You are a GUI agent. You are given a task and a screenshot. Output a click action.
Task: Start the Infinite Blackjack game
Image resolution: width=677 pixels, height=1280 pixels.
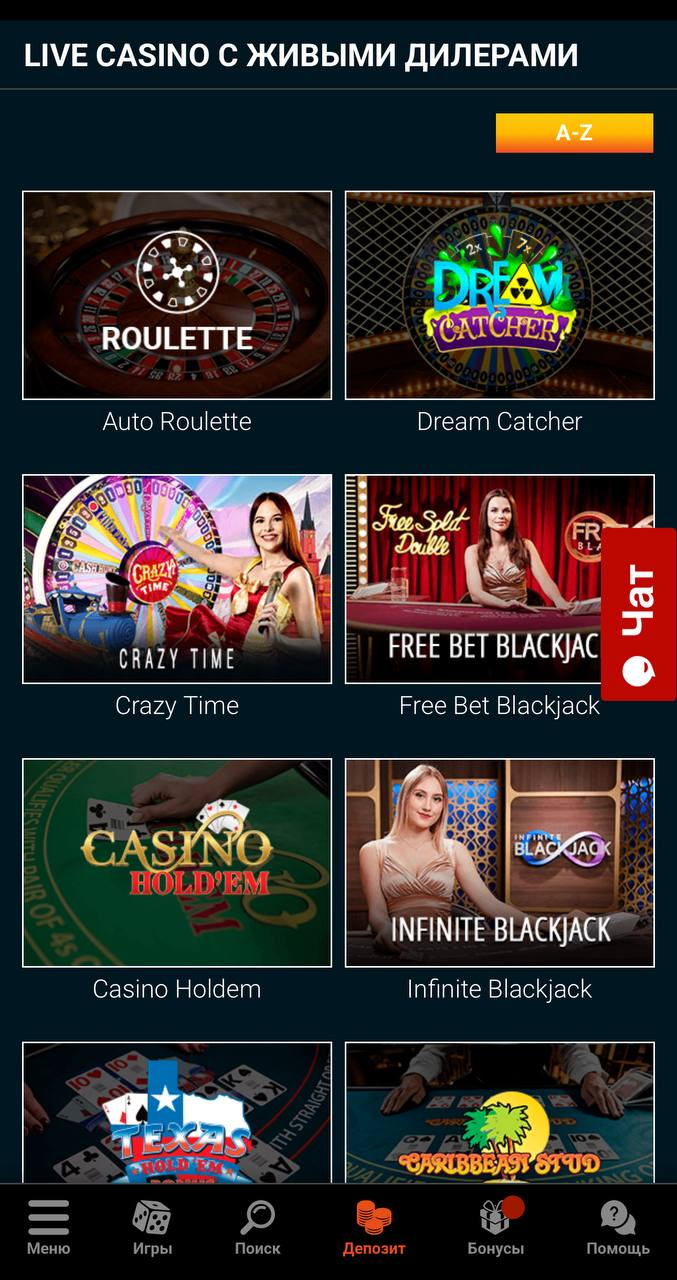pyautogui.click(x=499, y=862)
